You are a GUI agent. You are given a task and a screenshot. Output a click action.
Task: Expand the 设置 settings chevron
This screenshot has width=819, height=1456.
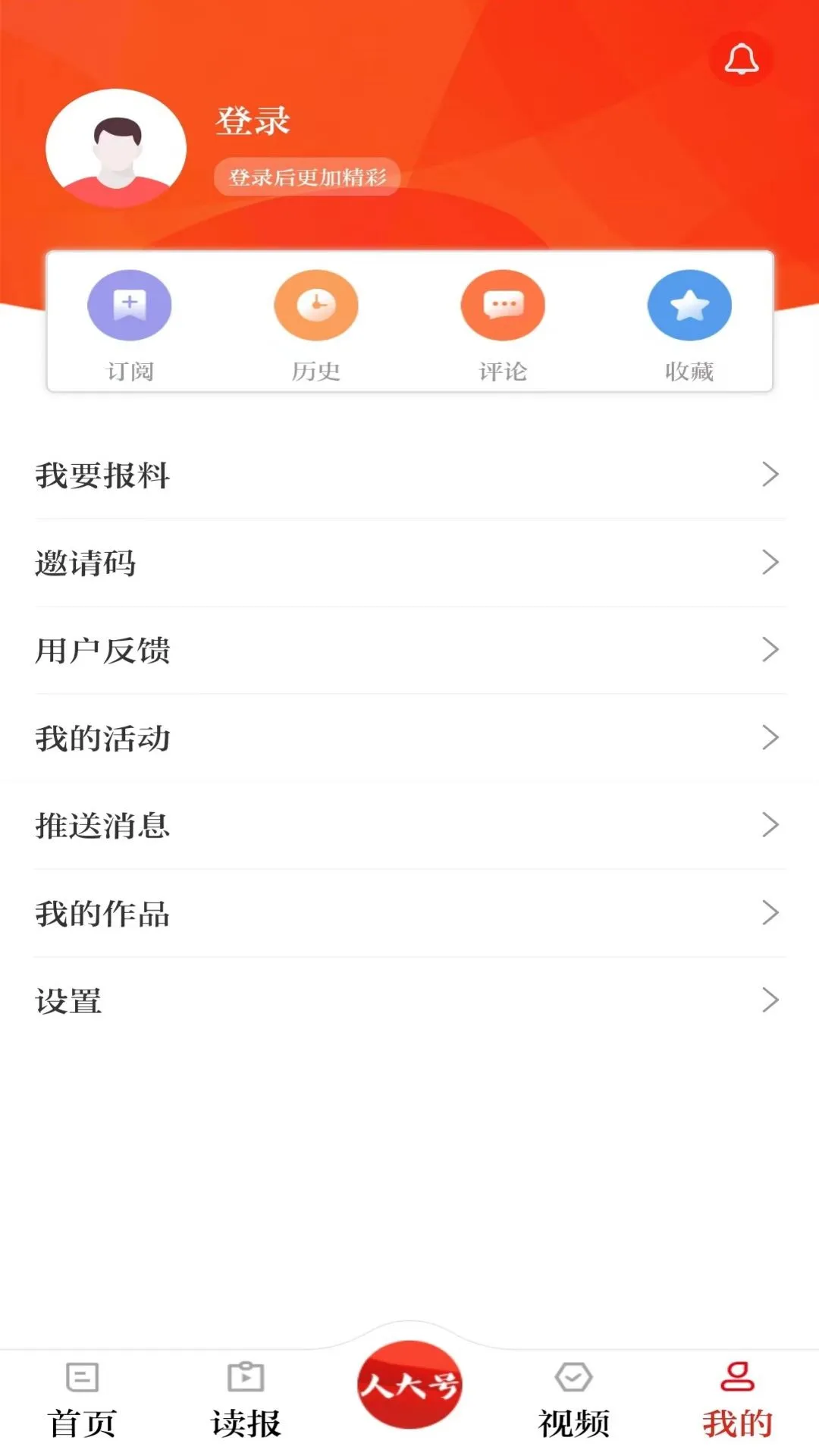tap(769, 1001)
